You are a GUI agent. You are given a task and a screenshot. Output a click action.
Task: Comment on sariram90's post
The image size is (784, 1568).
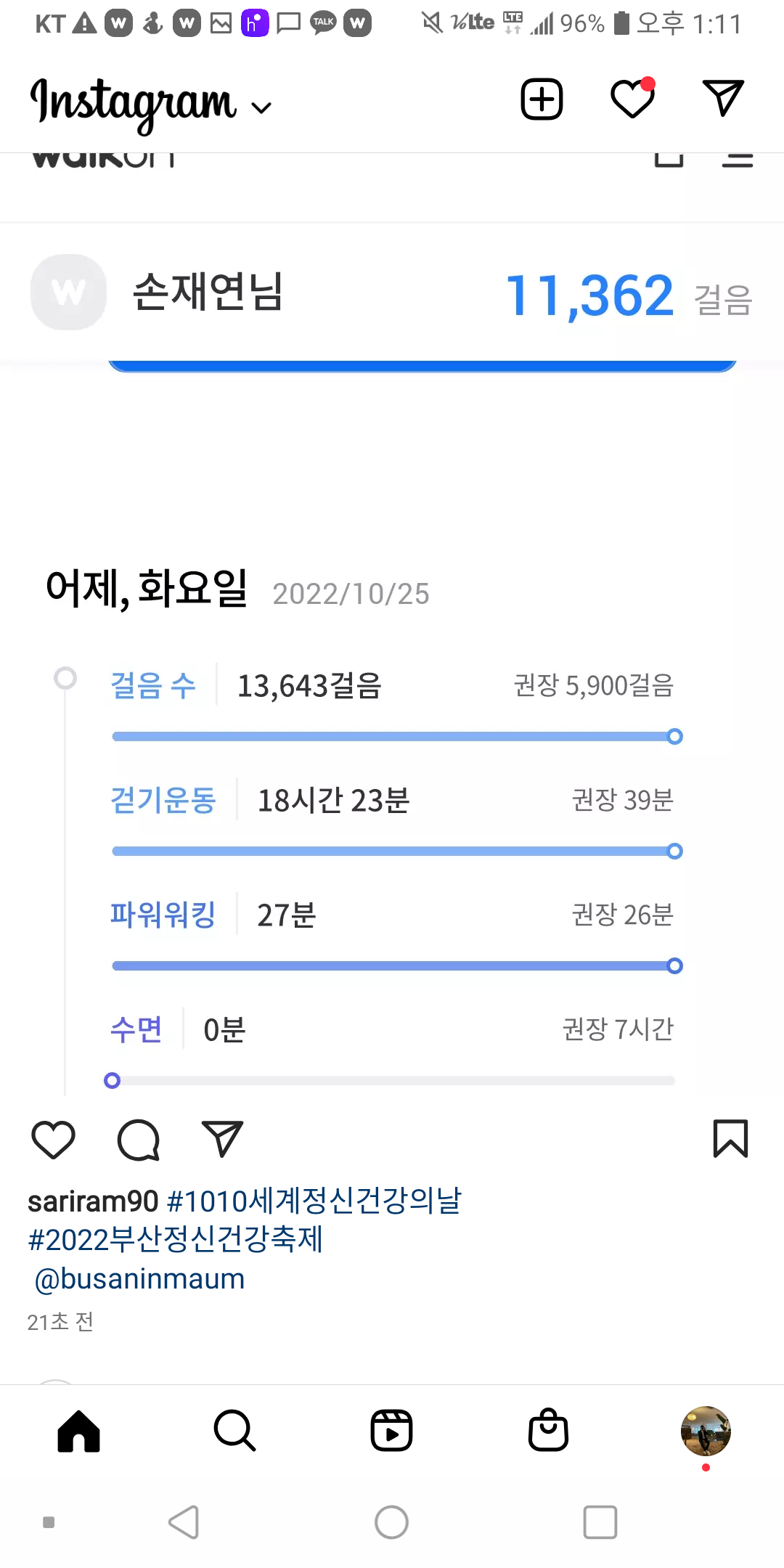[x=138, y=1140]
